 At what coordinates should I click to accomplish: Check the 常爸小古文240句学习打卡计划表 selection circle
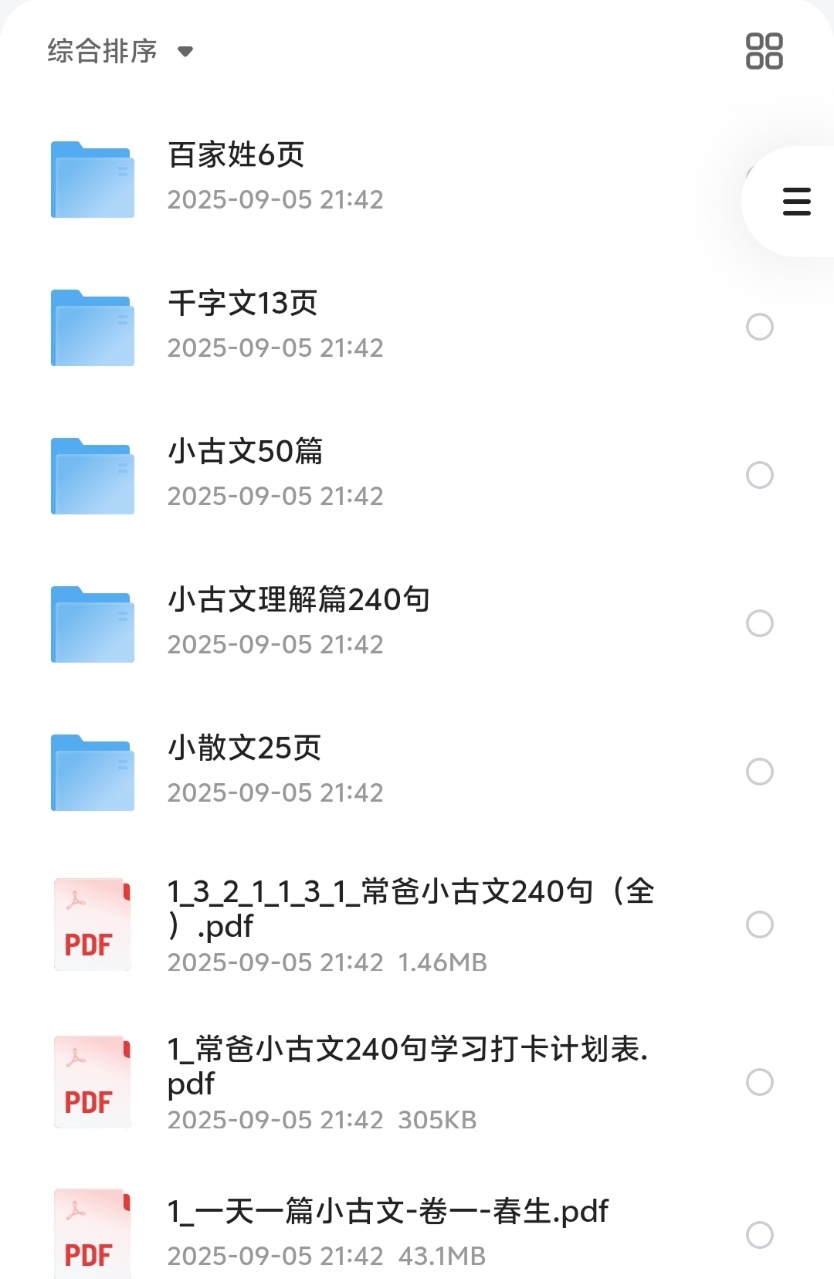(x=760, y=1081)
